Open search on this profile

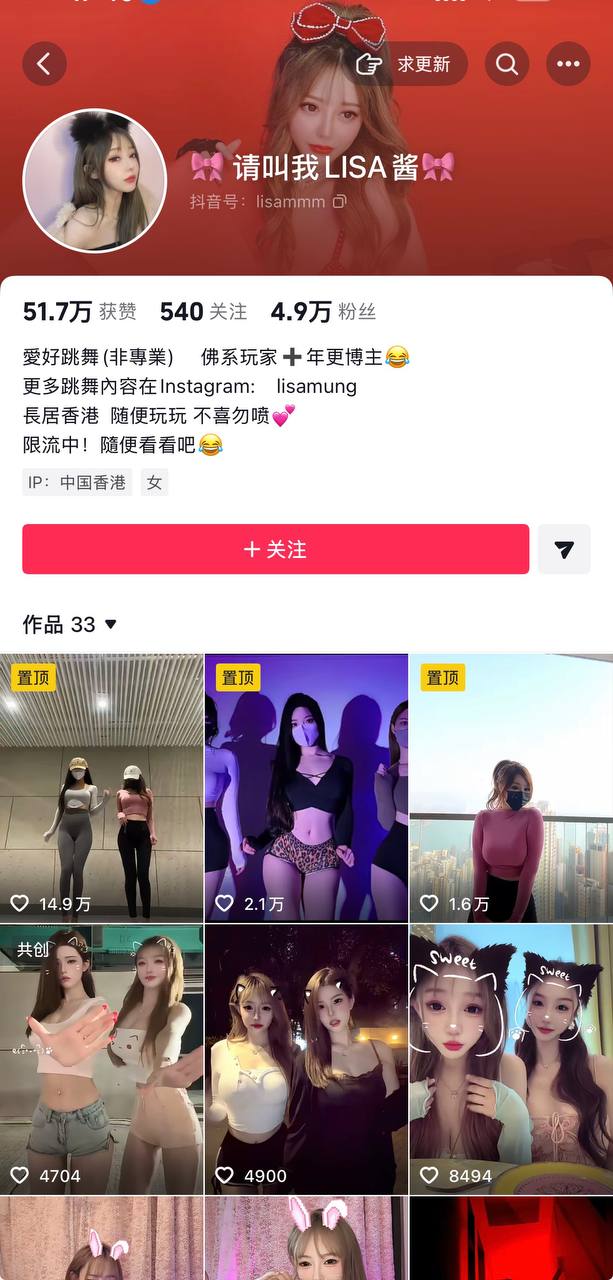pos(507,64)
